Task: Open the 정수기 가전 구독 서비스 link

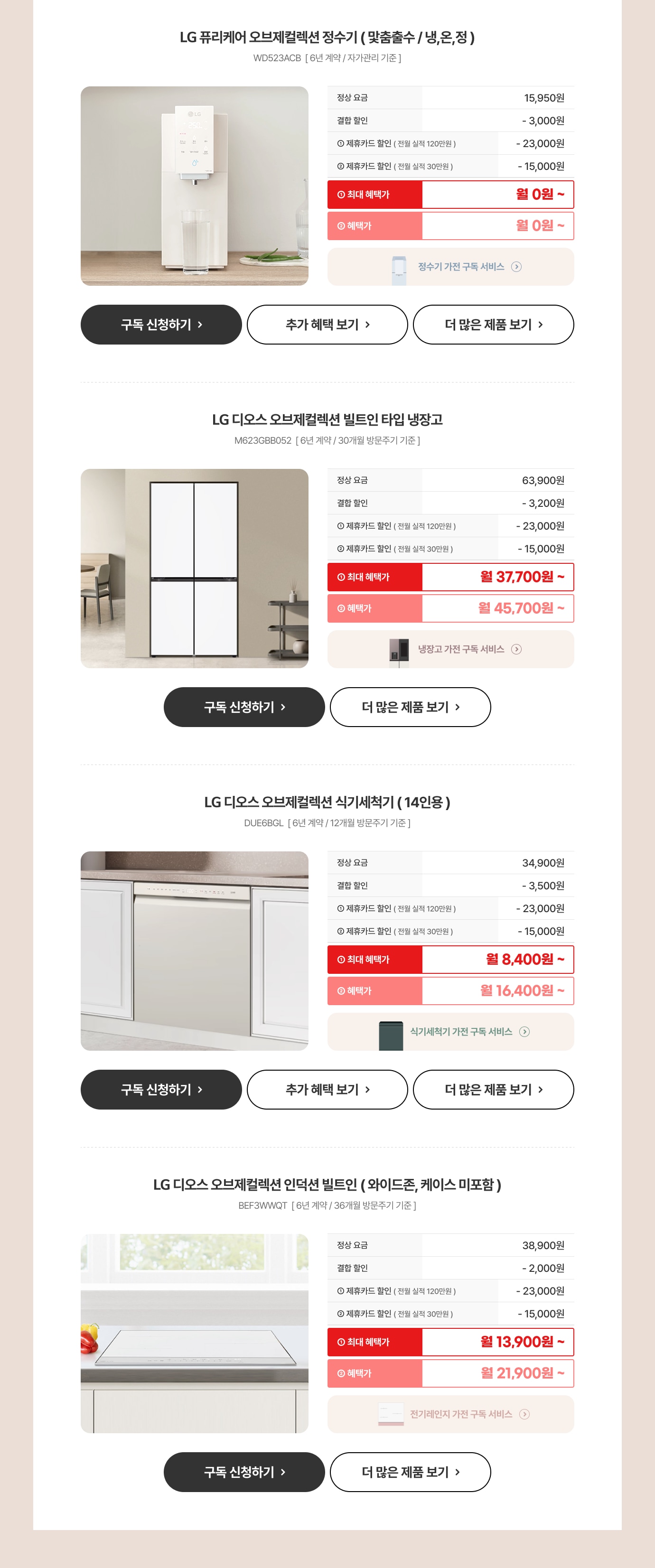Action: tap(450, 267)
